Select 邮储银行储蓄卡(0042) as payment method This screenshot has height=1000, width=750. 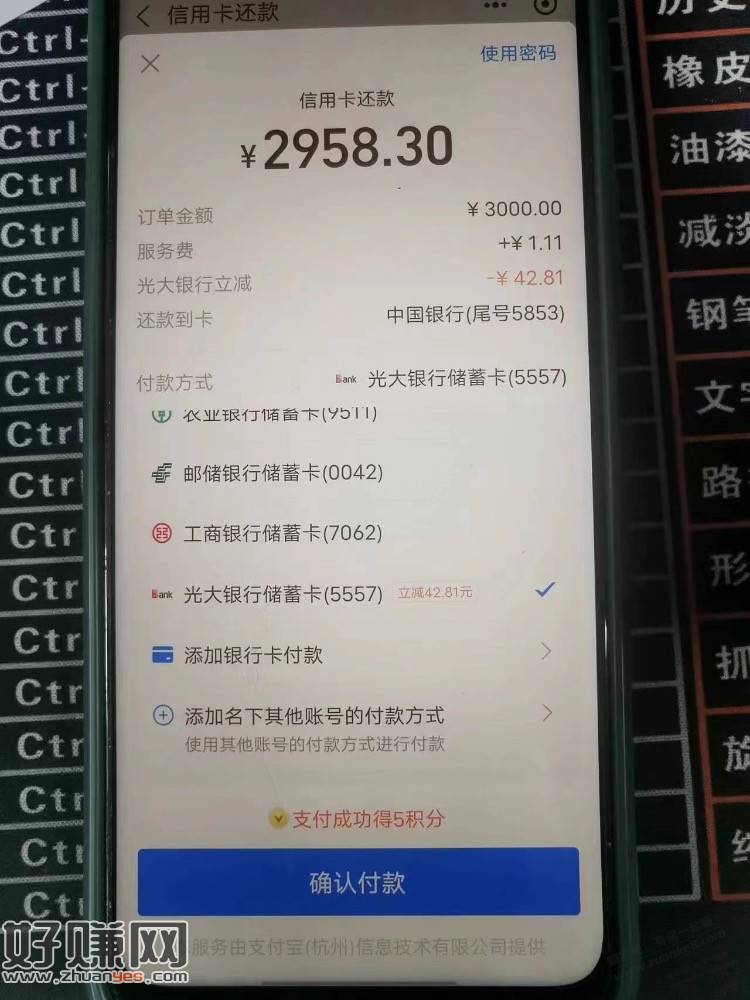coord(283,473)
